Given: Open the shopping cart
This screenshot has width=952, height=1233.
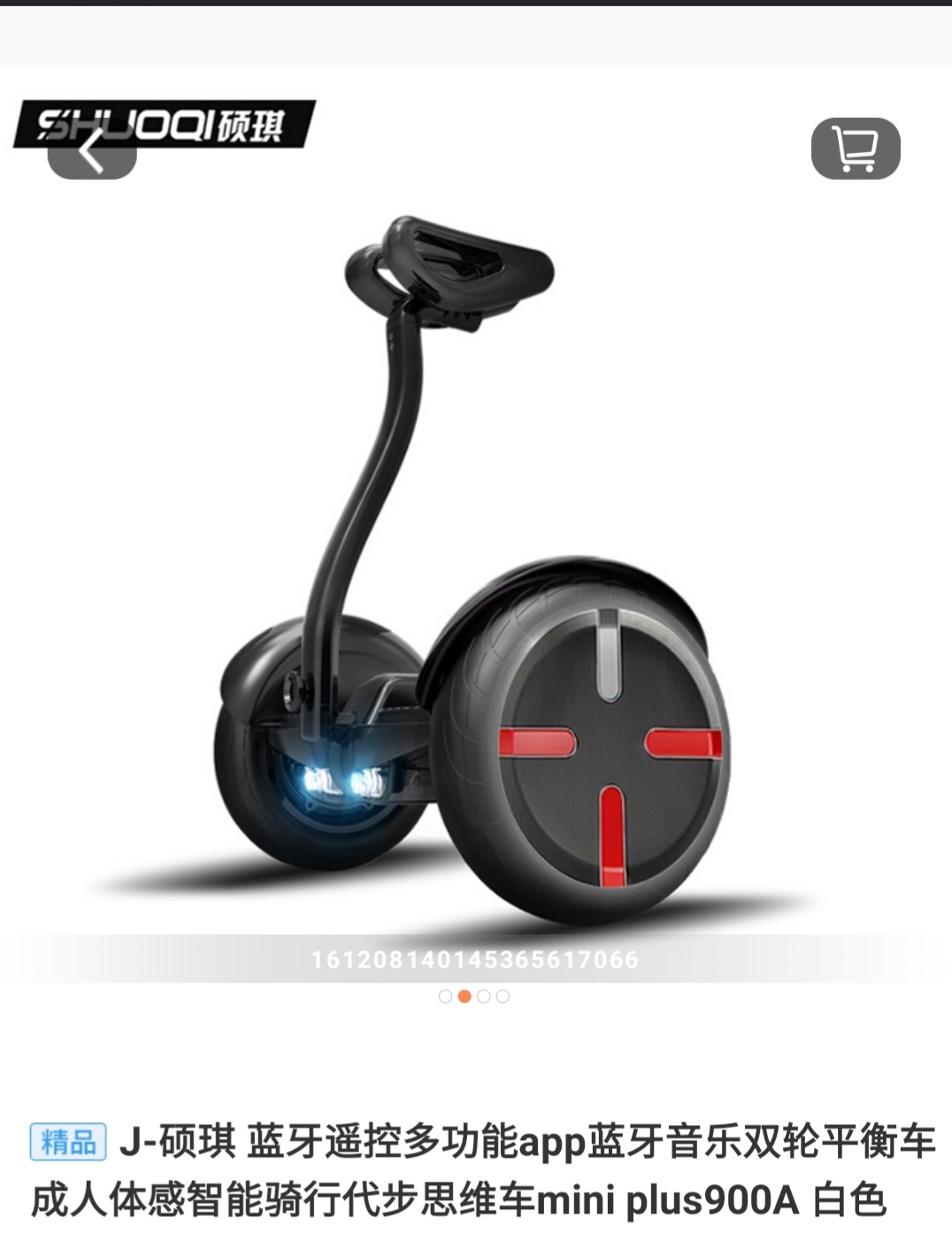Looking at the screenshot, I should click(855, 149).
